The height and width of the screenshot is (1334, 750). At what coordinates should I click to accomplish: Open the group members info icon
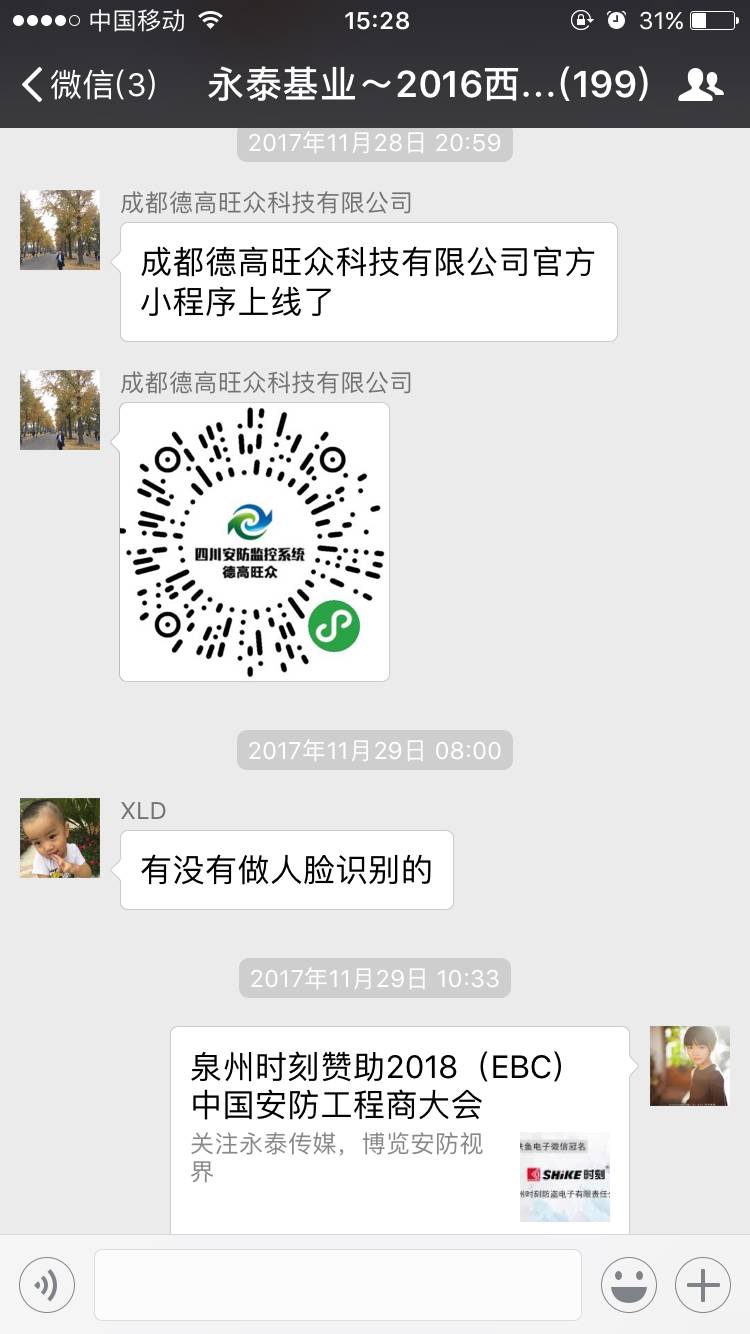click(700, 86)
